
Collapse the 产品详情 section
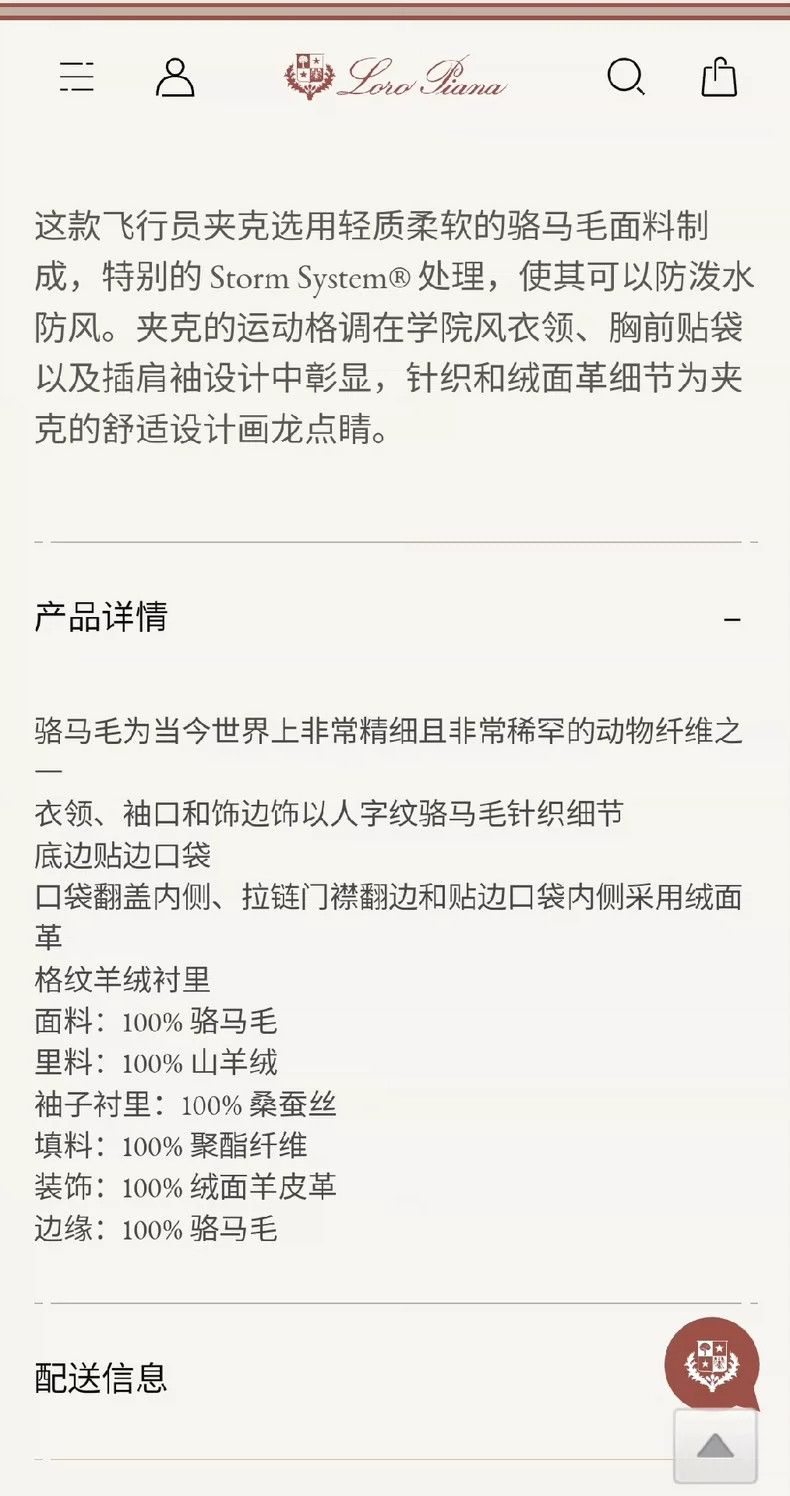tap(395, 617)
